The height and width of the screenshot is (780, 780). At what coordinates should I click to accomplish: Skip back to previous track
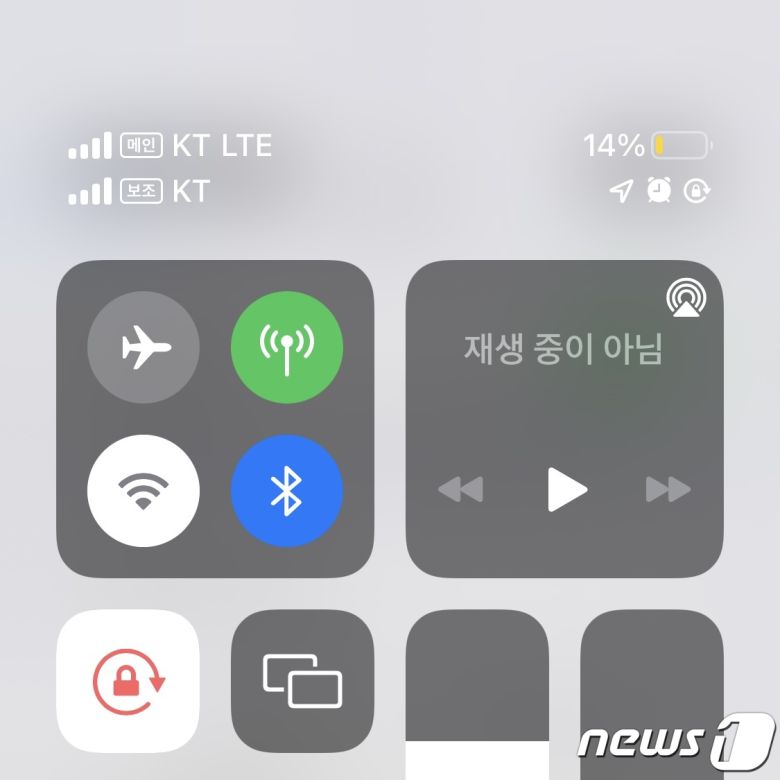(461, 489)
